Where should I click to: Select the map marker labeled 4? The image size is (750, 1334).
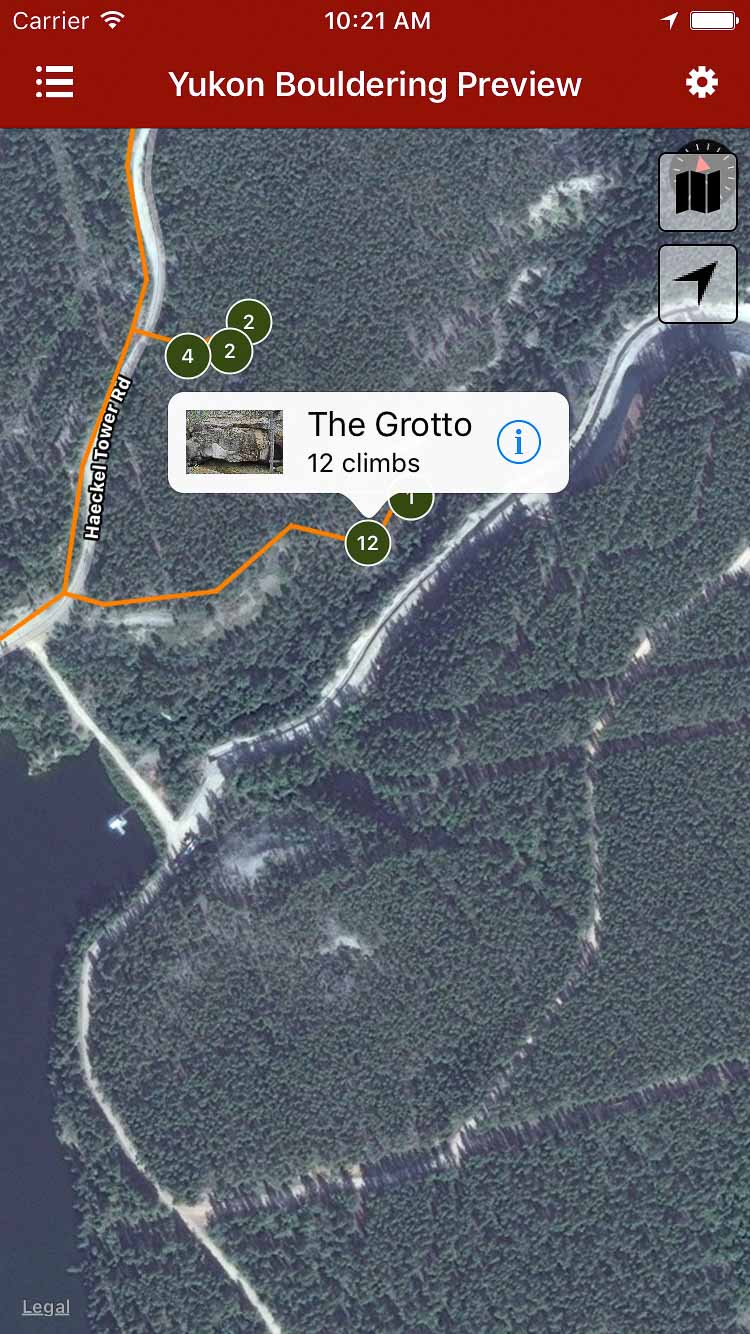click(187, 356)
